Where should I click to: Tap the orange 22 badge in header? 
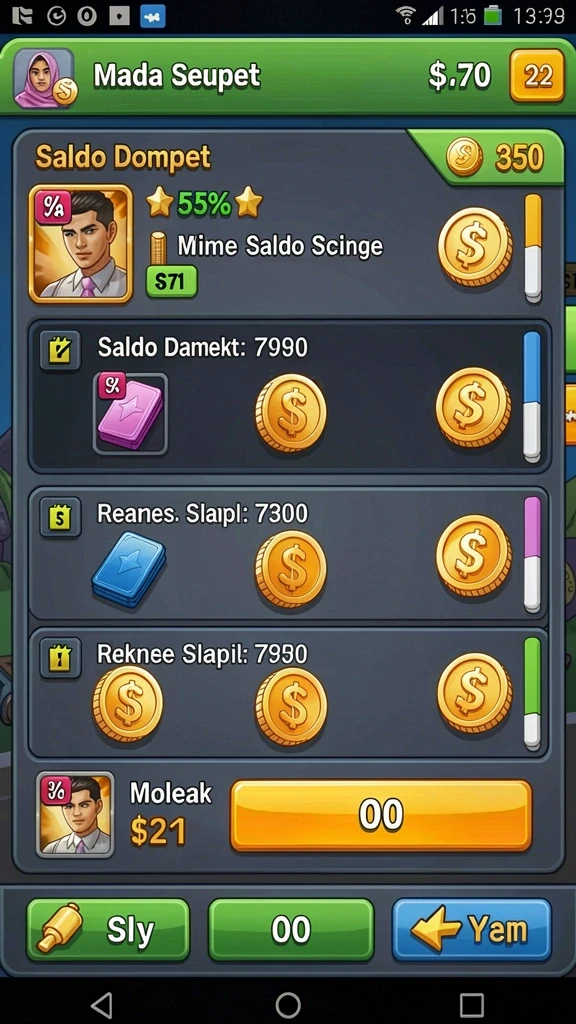point(537,76)
